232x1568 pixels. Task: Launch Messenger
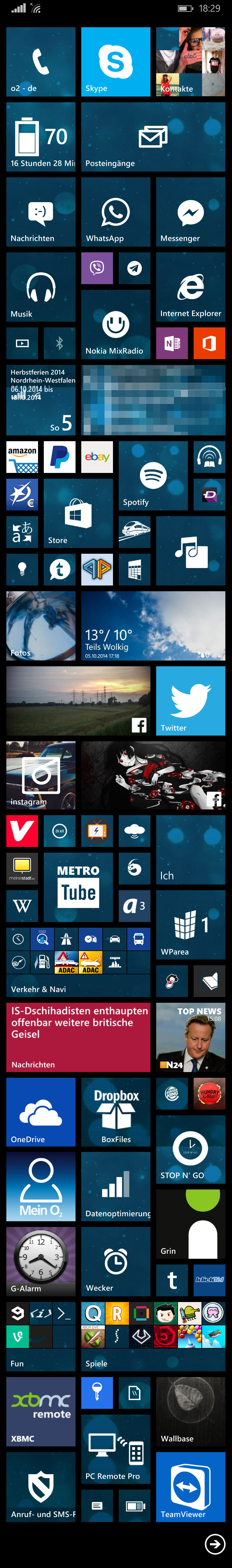(x=190, y=212)
